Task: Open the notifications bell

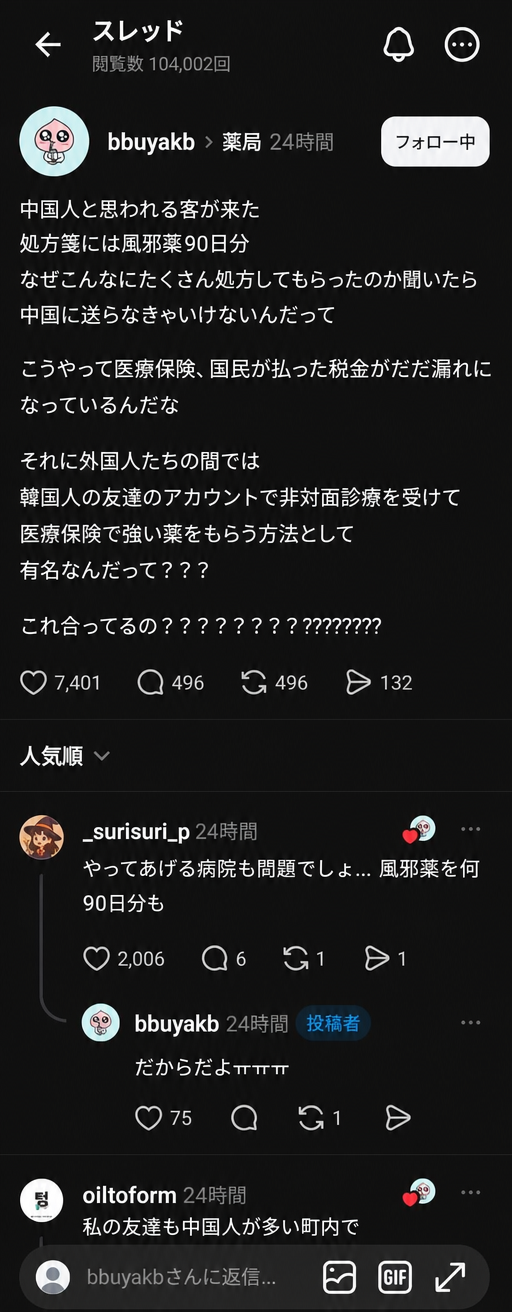Action: [x=398, y=44]
